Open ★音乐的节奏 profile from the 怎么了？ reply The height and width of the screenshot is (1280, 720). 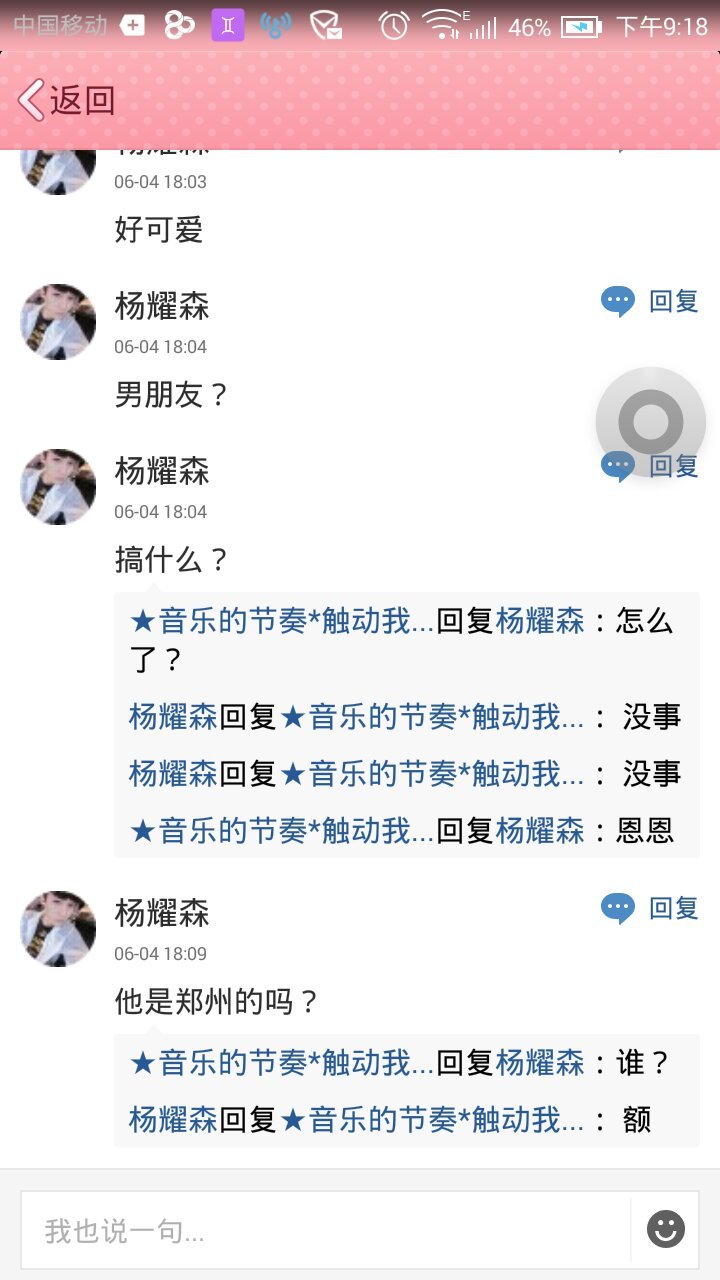click(282, 622)
